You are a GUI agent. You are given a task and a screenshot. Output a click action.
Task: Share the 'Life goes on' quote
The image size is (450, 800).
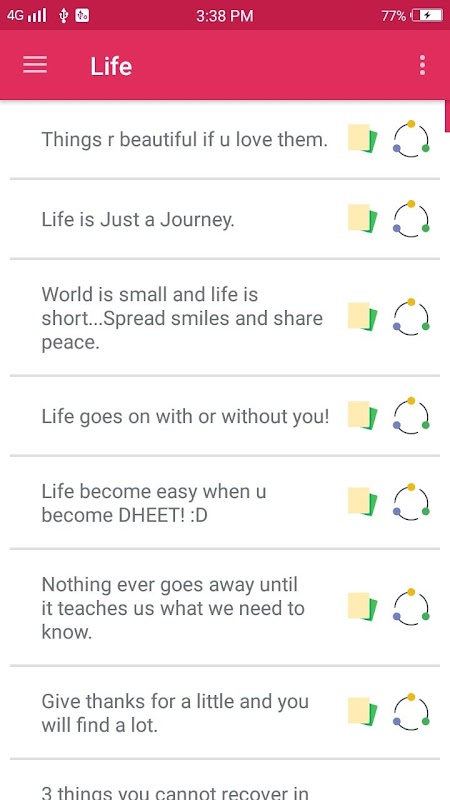(411, 416)
